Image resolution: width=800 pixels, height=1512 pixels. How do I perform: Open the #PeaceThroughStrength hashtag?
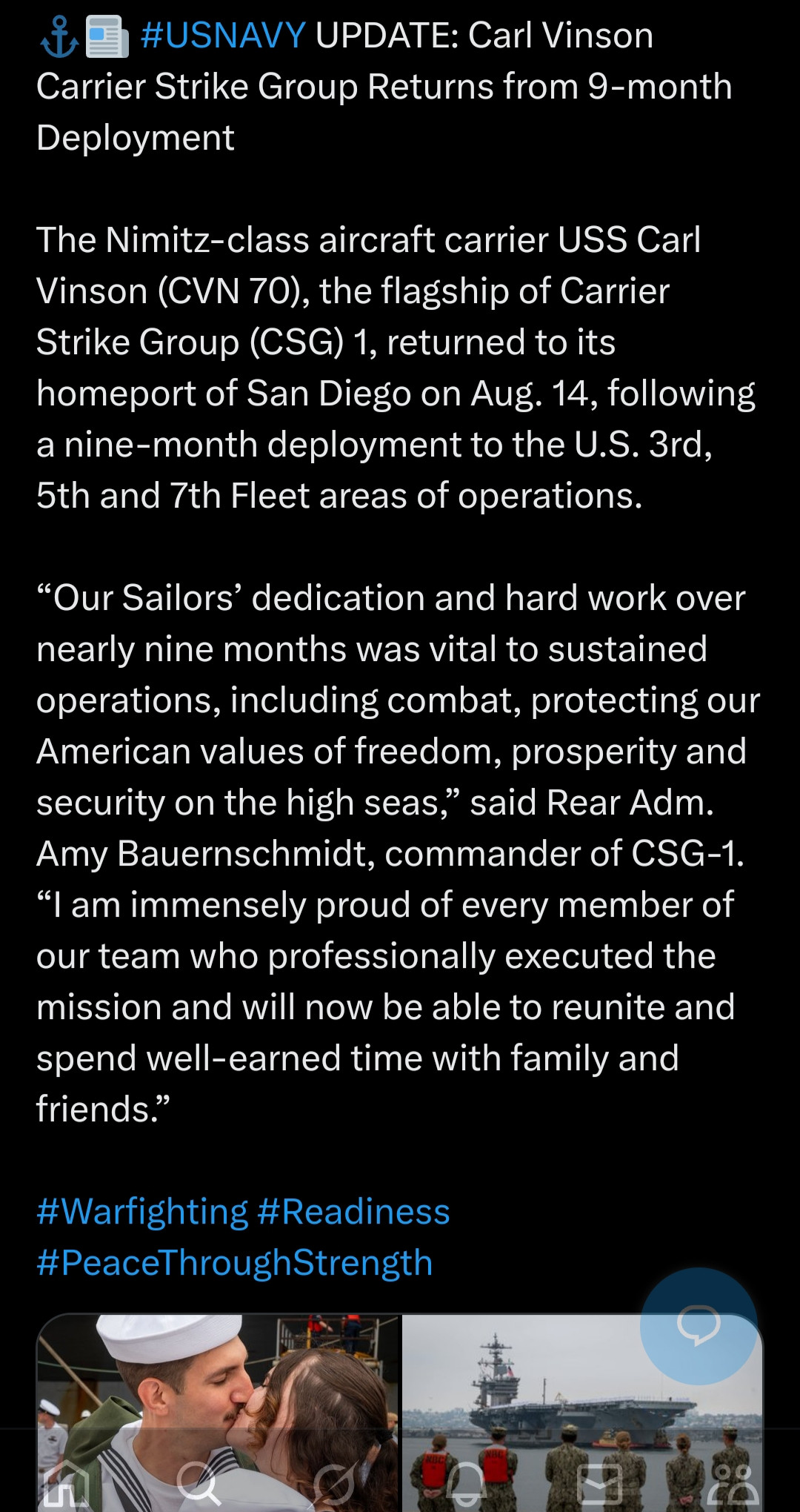click(x=234, y=1263)
